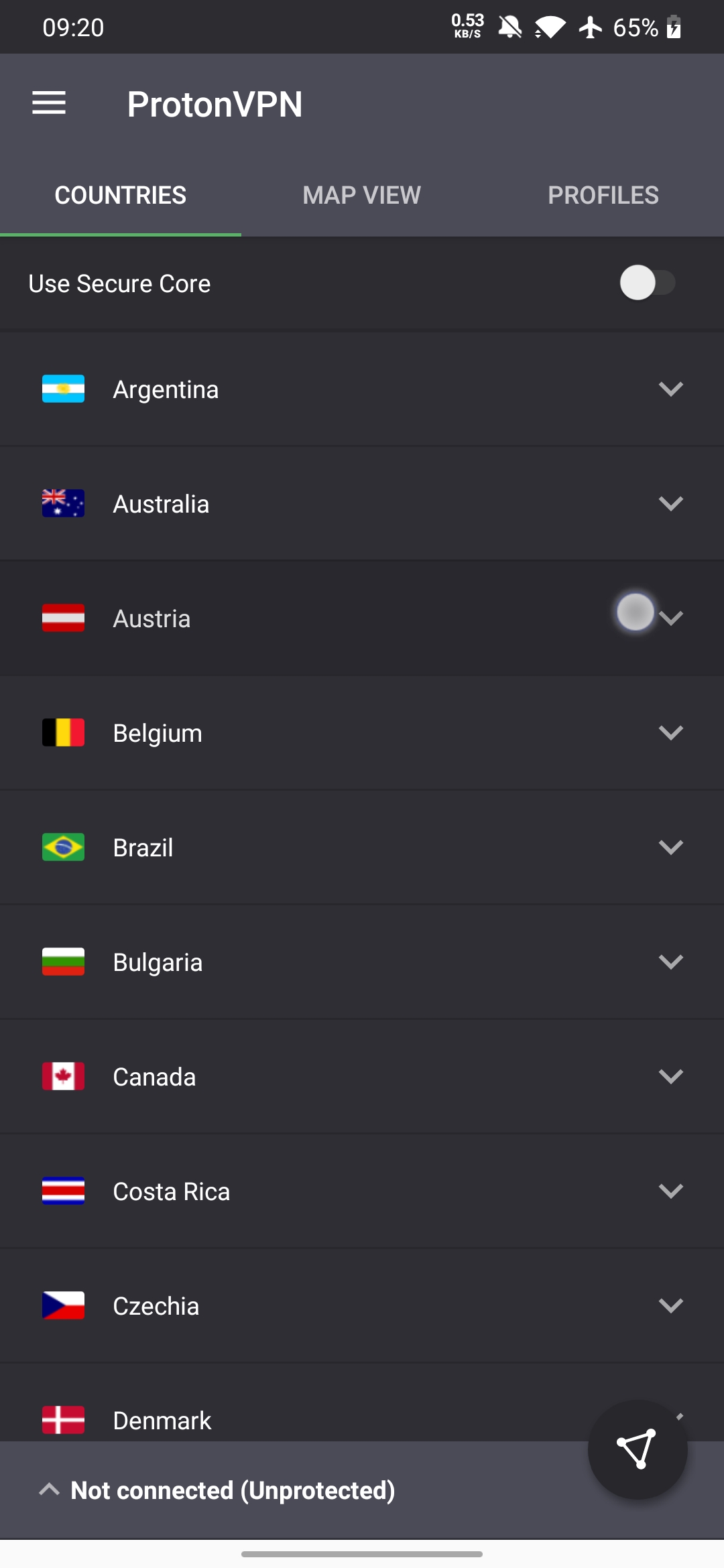Screen dimensions: 724x1568
Task: Expand the Austria server list
Action: 670,618
